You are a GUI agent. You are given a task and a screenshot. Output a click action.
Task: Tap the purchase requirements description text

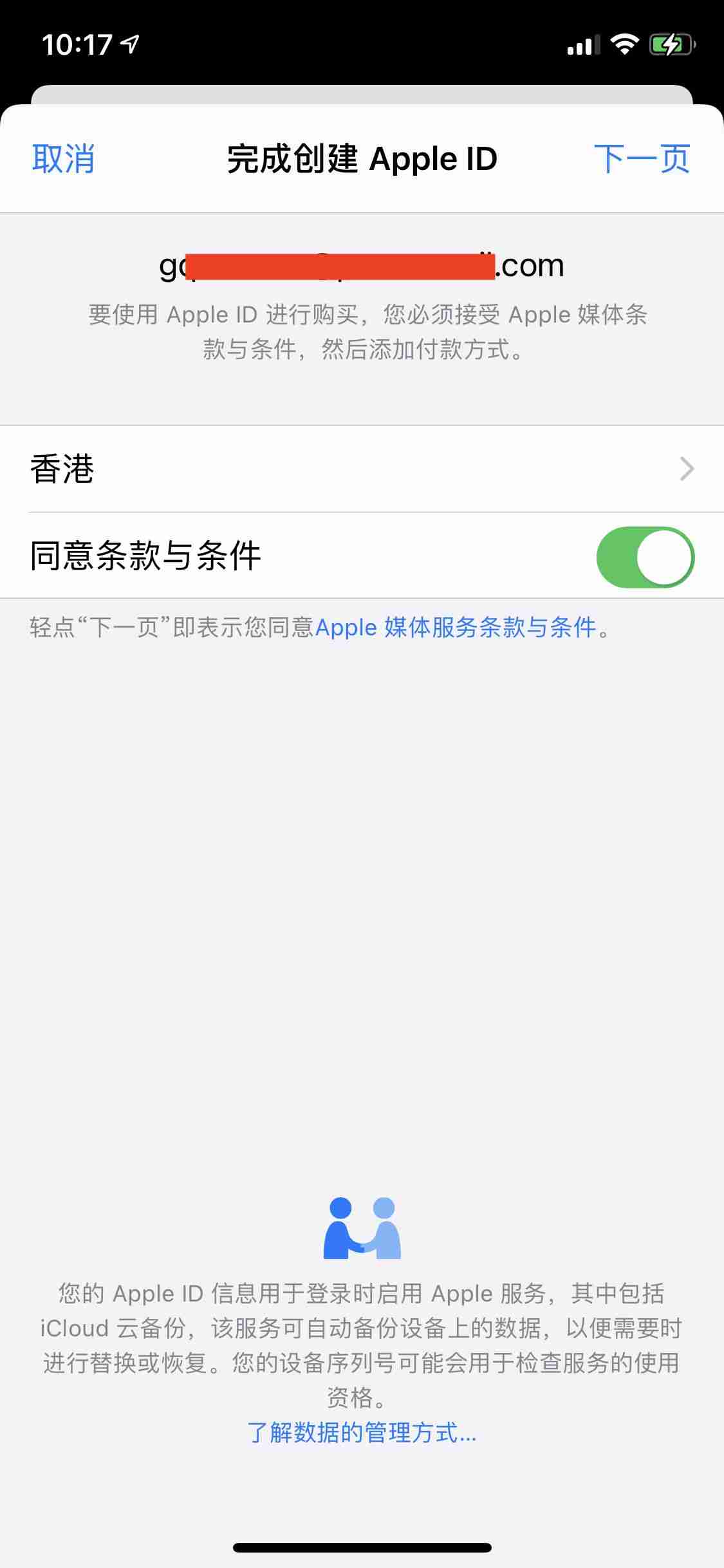click(x=362, y=333)
